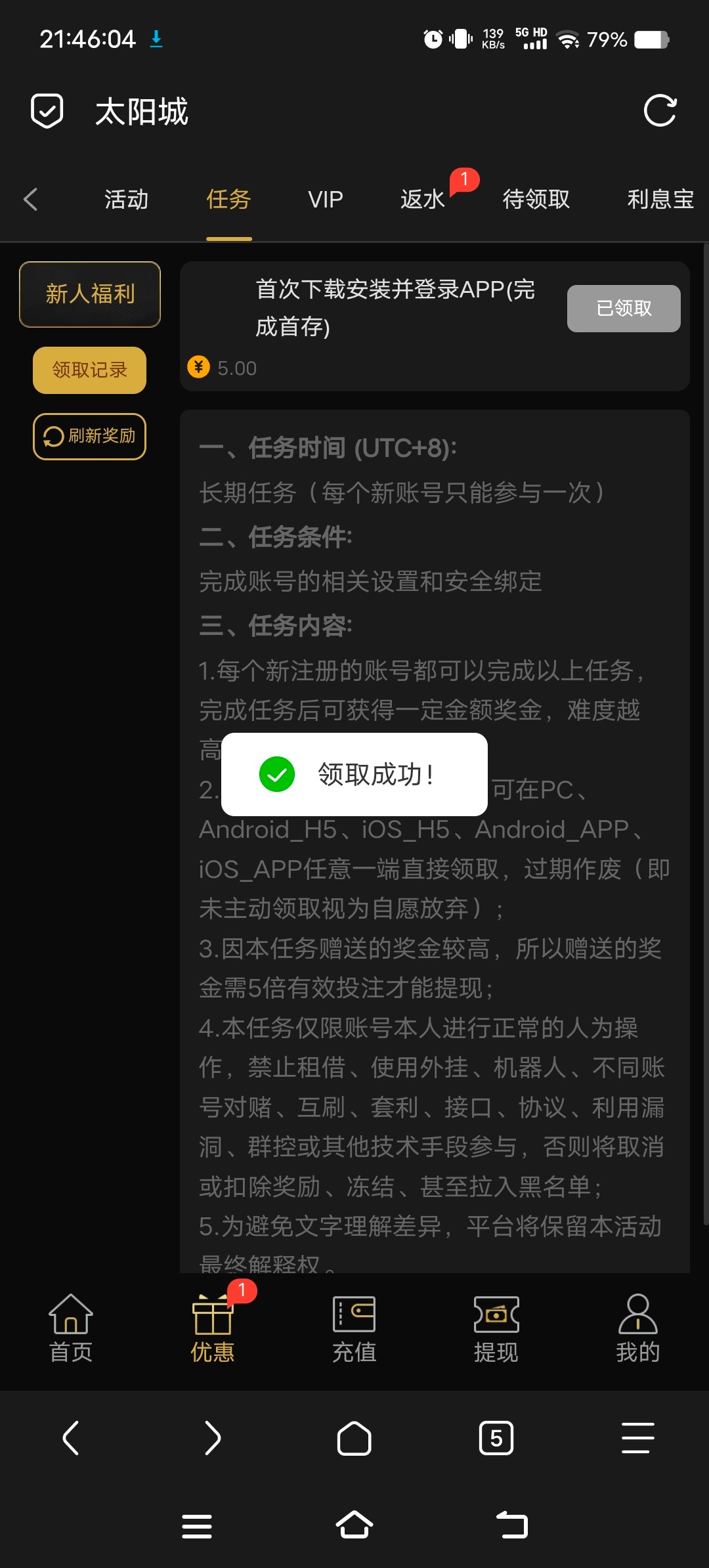Select the 新人福利 category

tap(90, 294)
